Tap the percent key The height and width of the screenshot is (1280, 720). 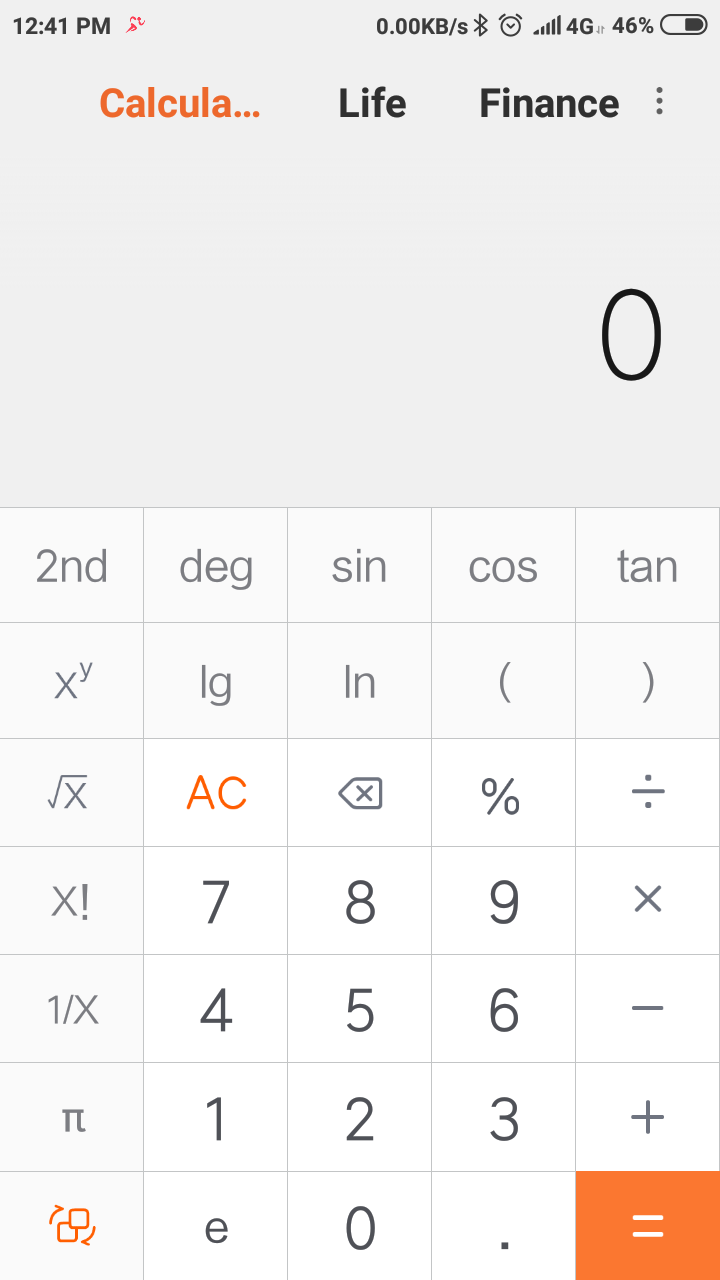pyautogui.click(x=504, y=794)
